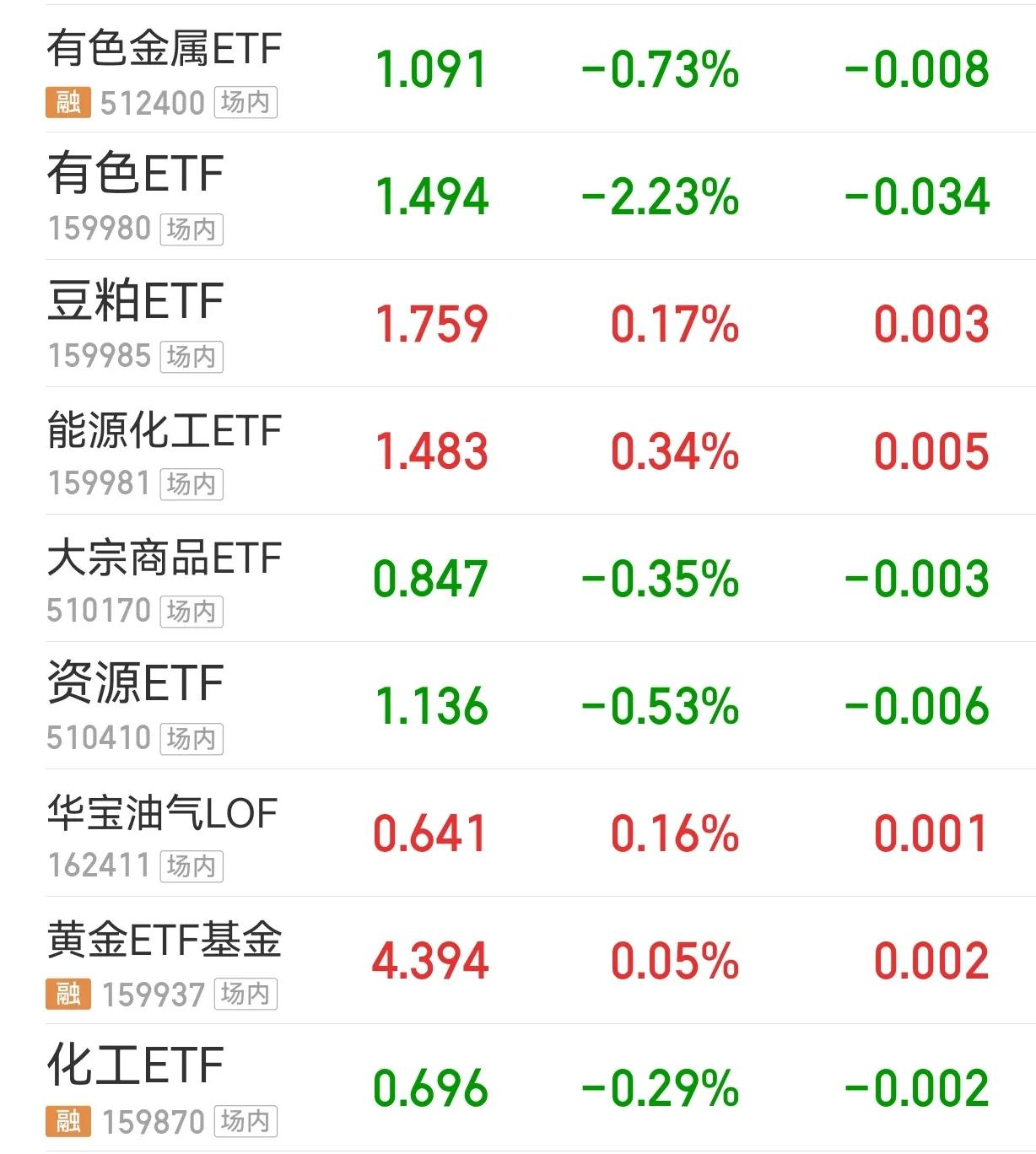
Task: Click the 融 badge beside 黄金ETF基金
Action: (66, 995)
